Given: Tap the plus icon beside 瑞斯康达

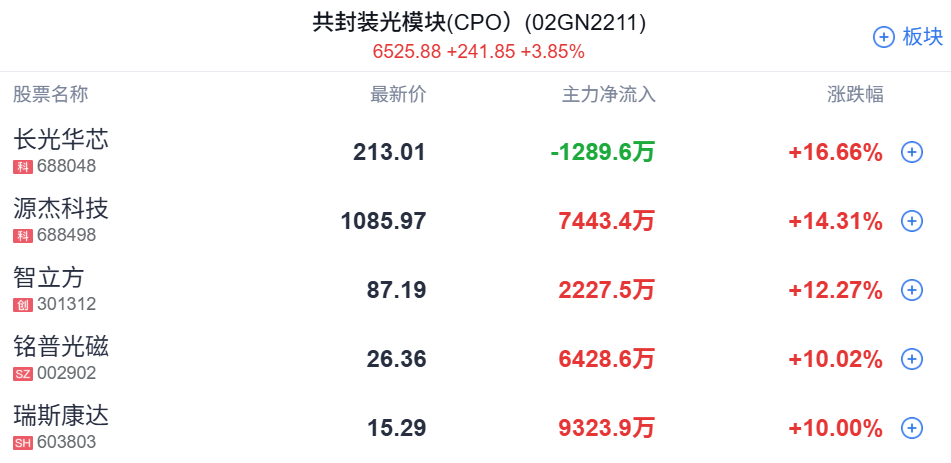Looking at the screenshot, I should (x=911, y=428).
